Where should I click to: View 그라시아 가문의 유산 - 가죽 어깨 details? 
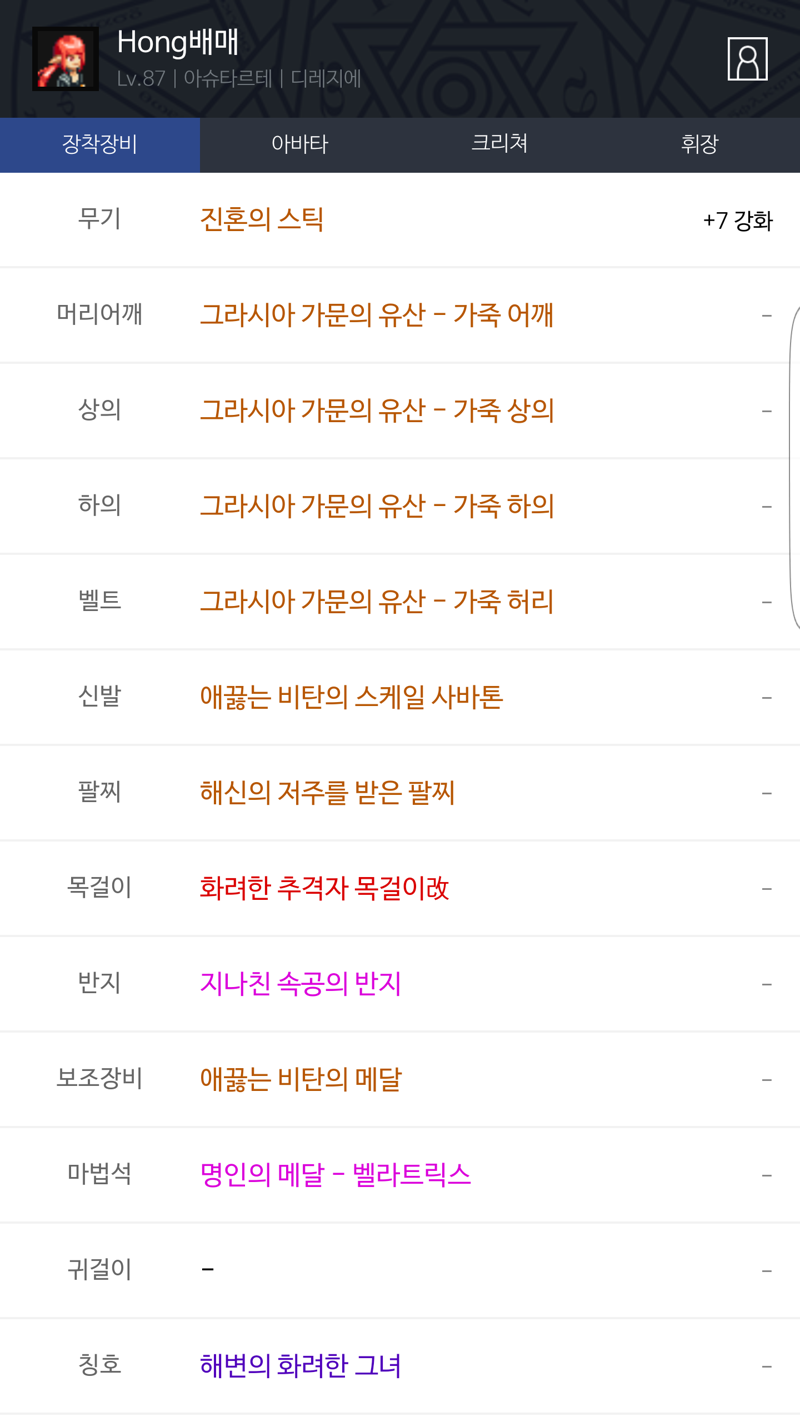(x=377, y=315)
